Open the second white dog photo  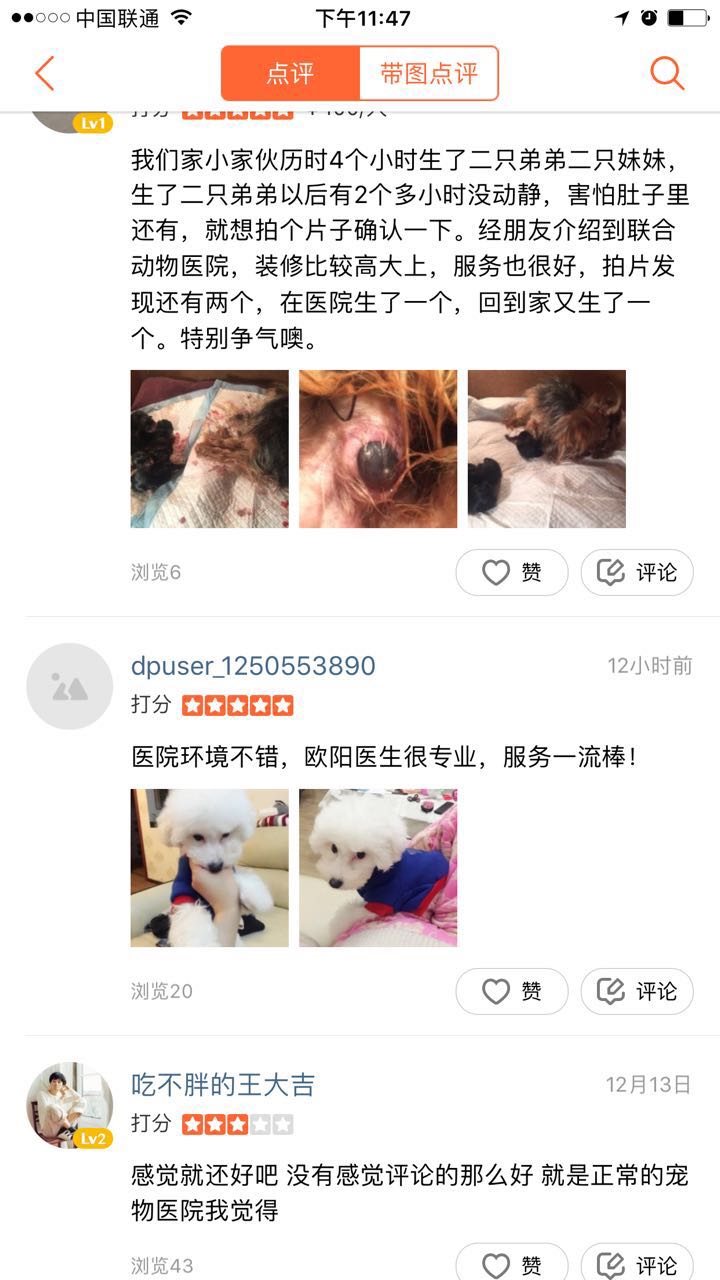point(378,868)
